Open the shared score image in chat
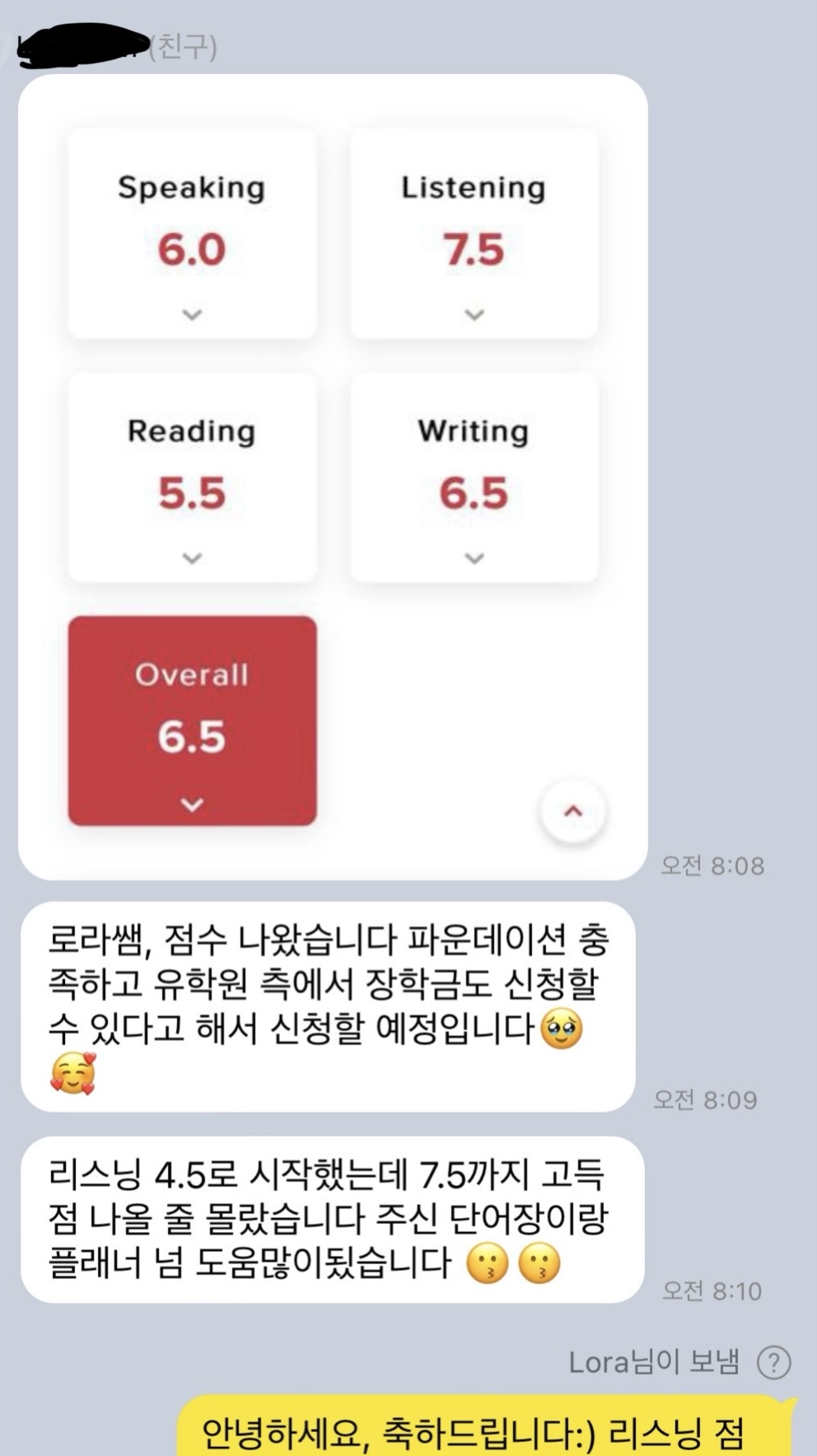 333,476
